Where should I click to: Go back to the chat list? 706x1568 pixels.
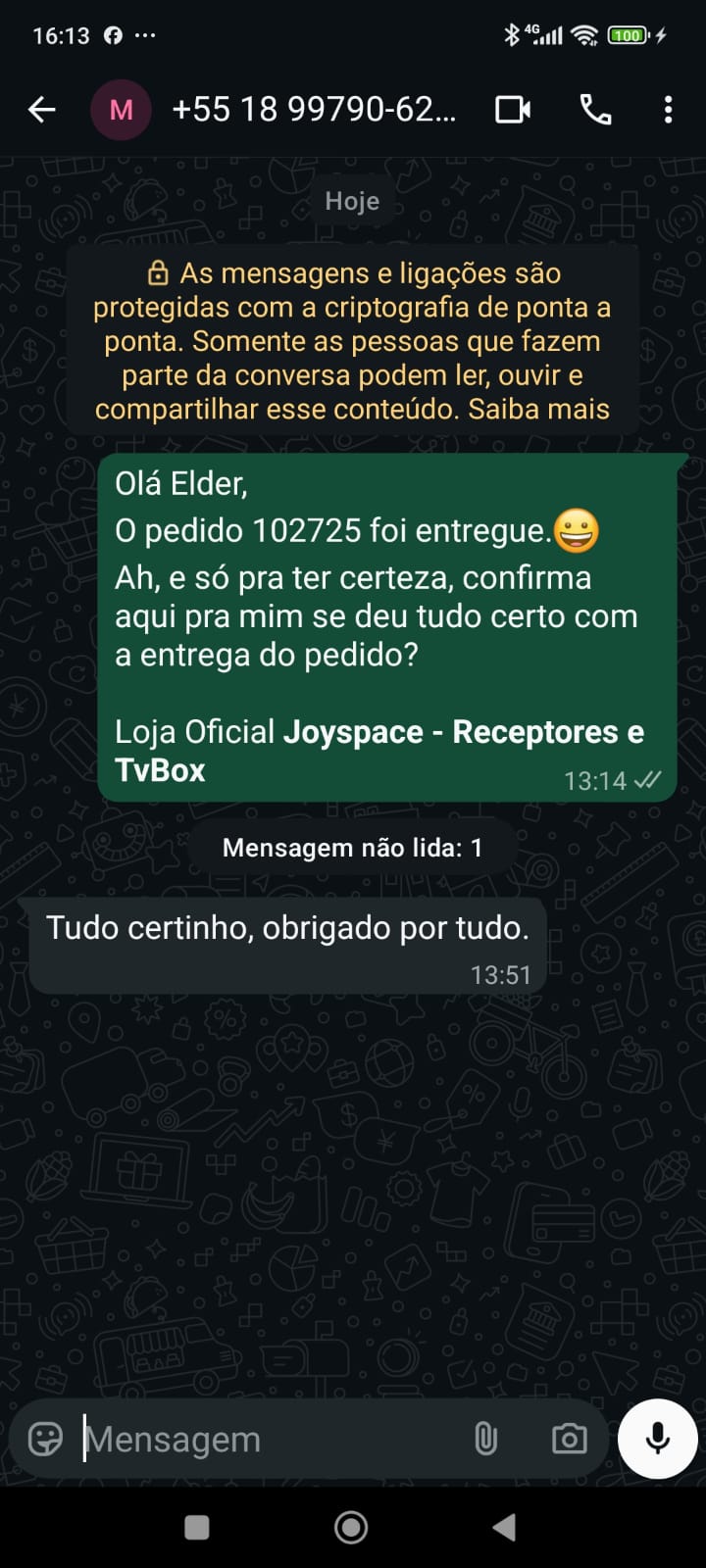click(41, 110)
